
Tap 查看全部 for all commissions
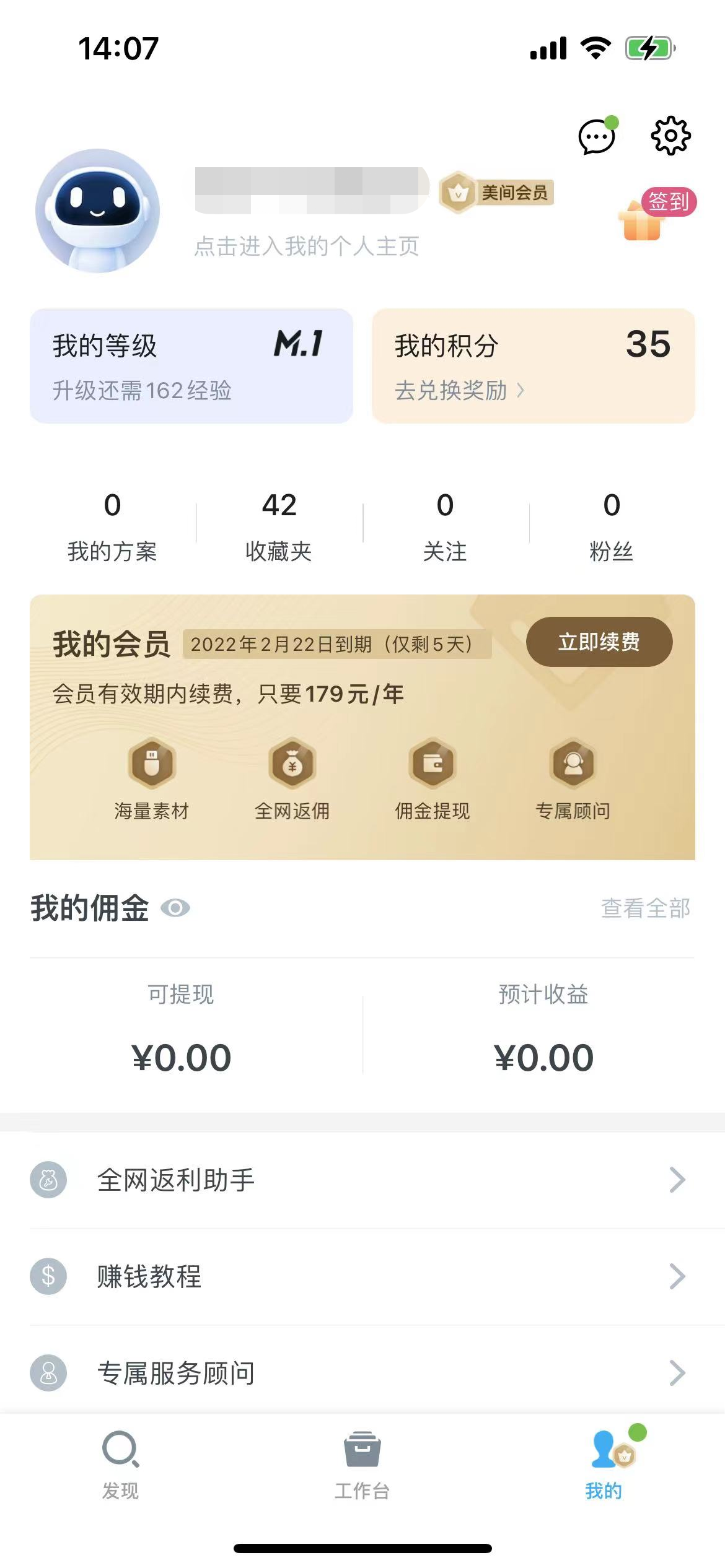point(645,908)
